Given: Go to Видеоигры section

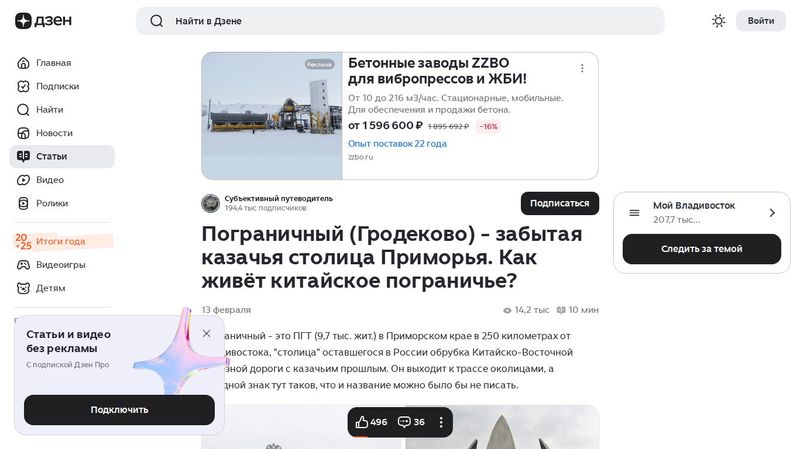Looking at the screenshot, I should 60,265.
